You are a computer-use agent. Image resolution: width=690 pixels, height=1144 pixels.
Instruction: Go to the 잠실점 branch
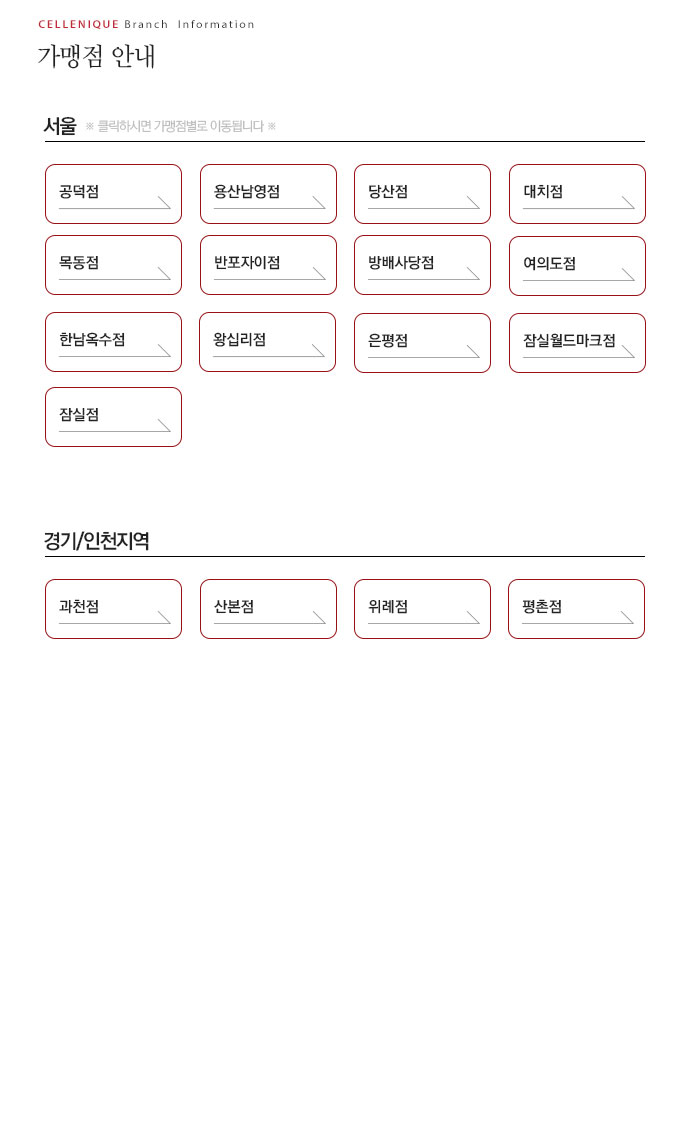point(113,417)
